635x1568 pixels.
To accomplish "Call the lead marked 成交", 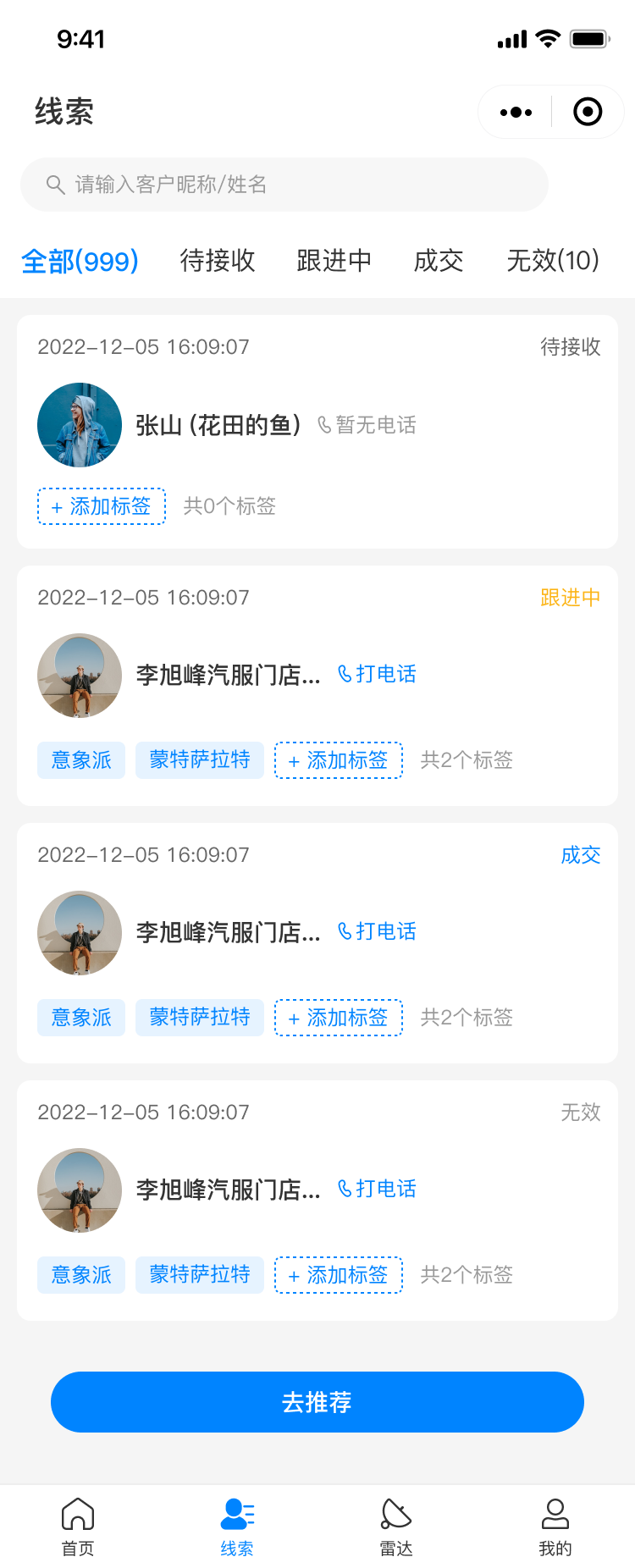I will pyautogui.click(x=378, y=931).
